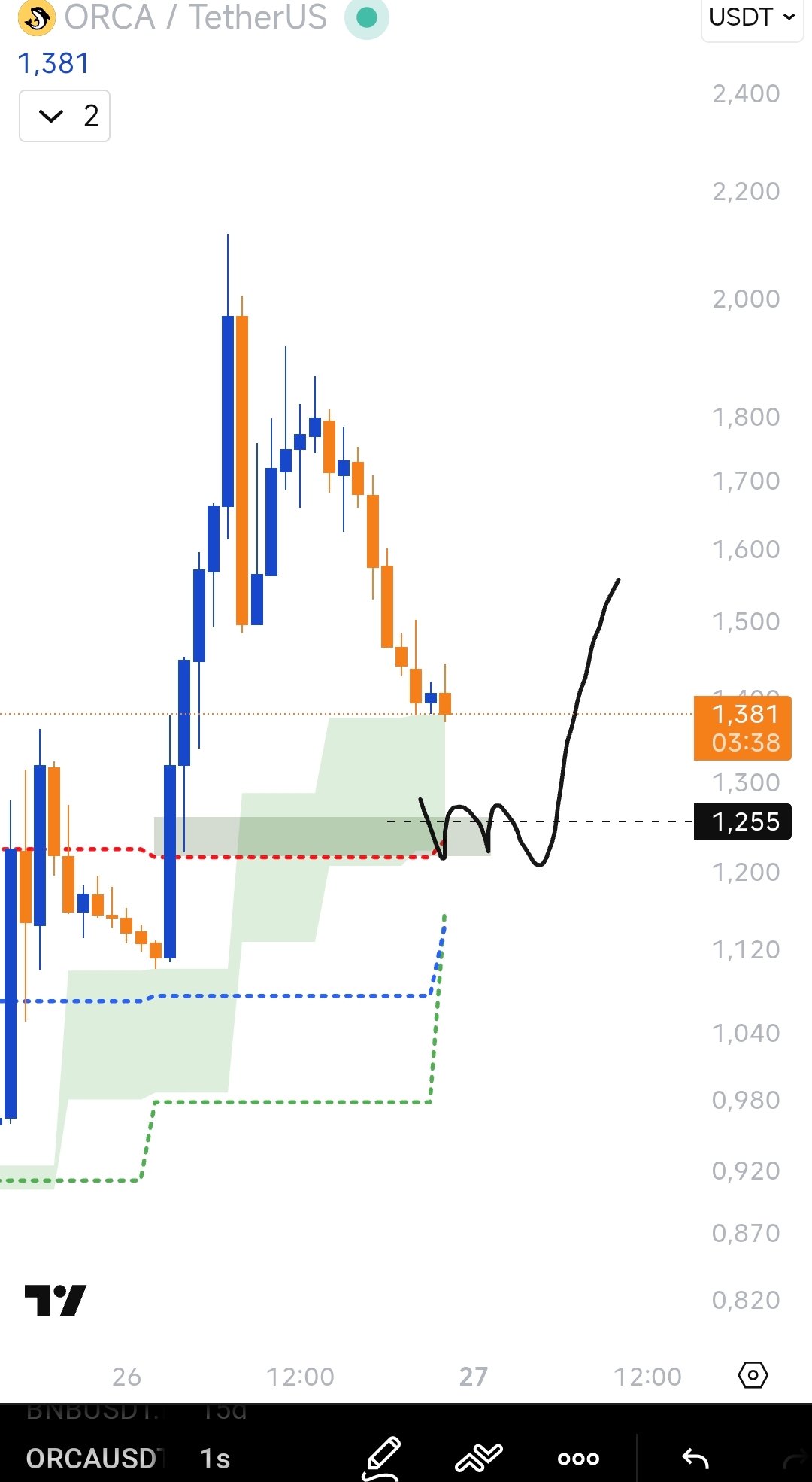
Task: Tap the ORCA / TetherUS symbol title
Action: [195, 17]
